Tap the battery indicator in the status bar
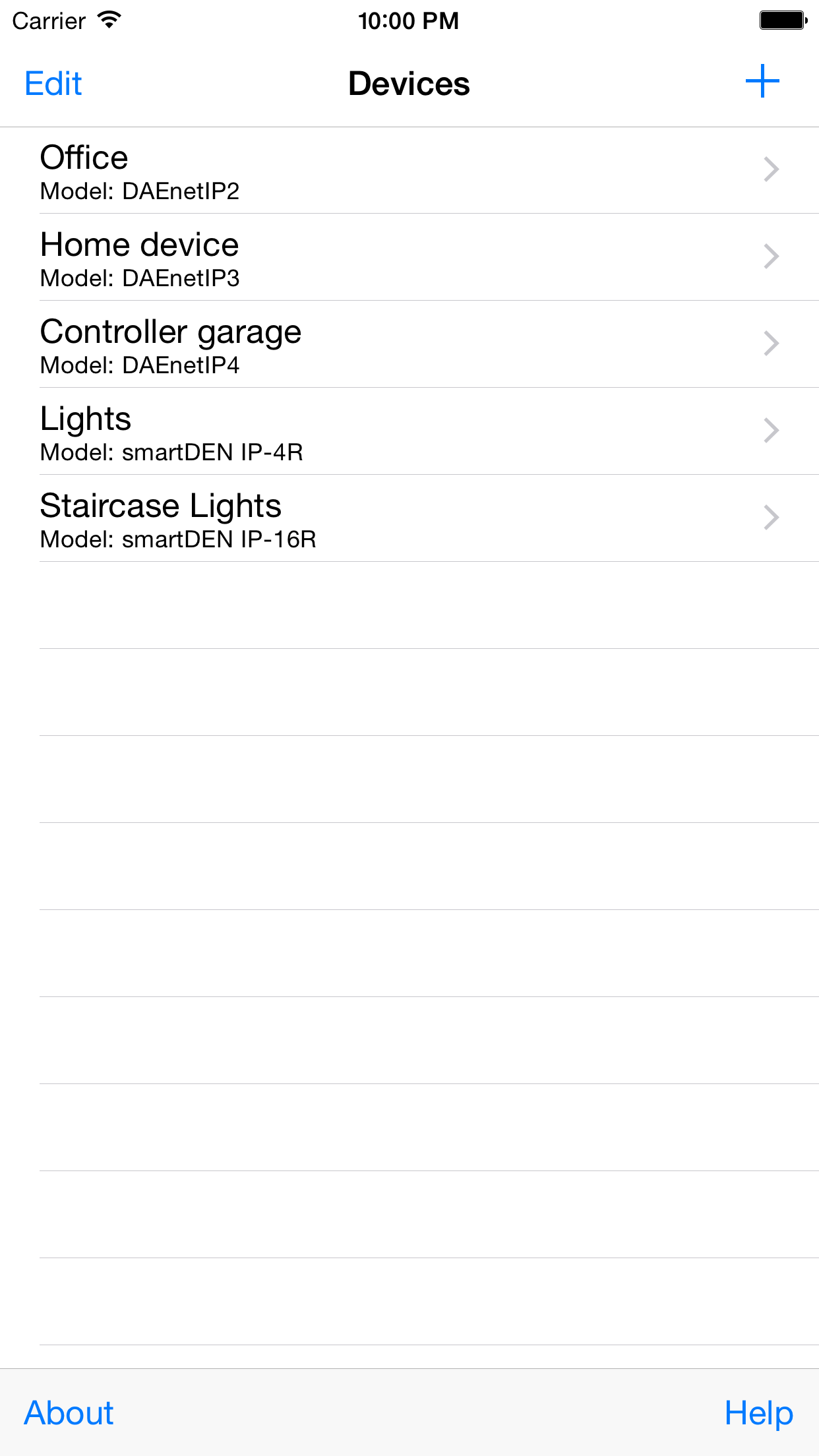 tap(783, 20)
